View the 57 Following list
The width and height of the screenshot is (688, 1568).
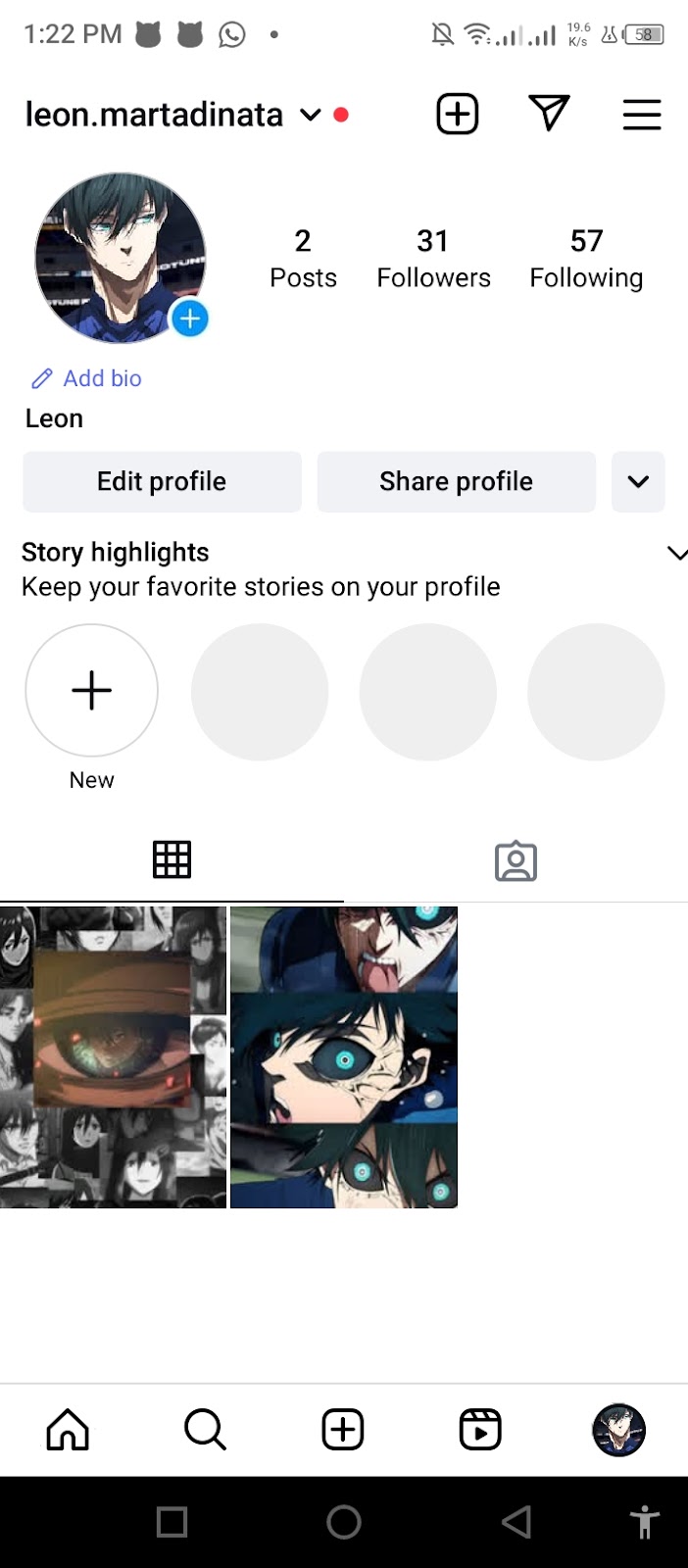[x=586, y=259]
